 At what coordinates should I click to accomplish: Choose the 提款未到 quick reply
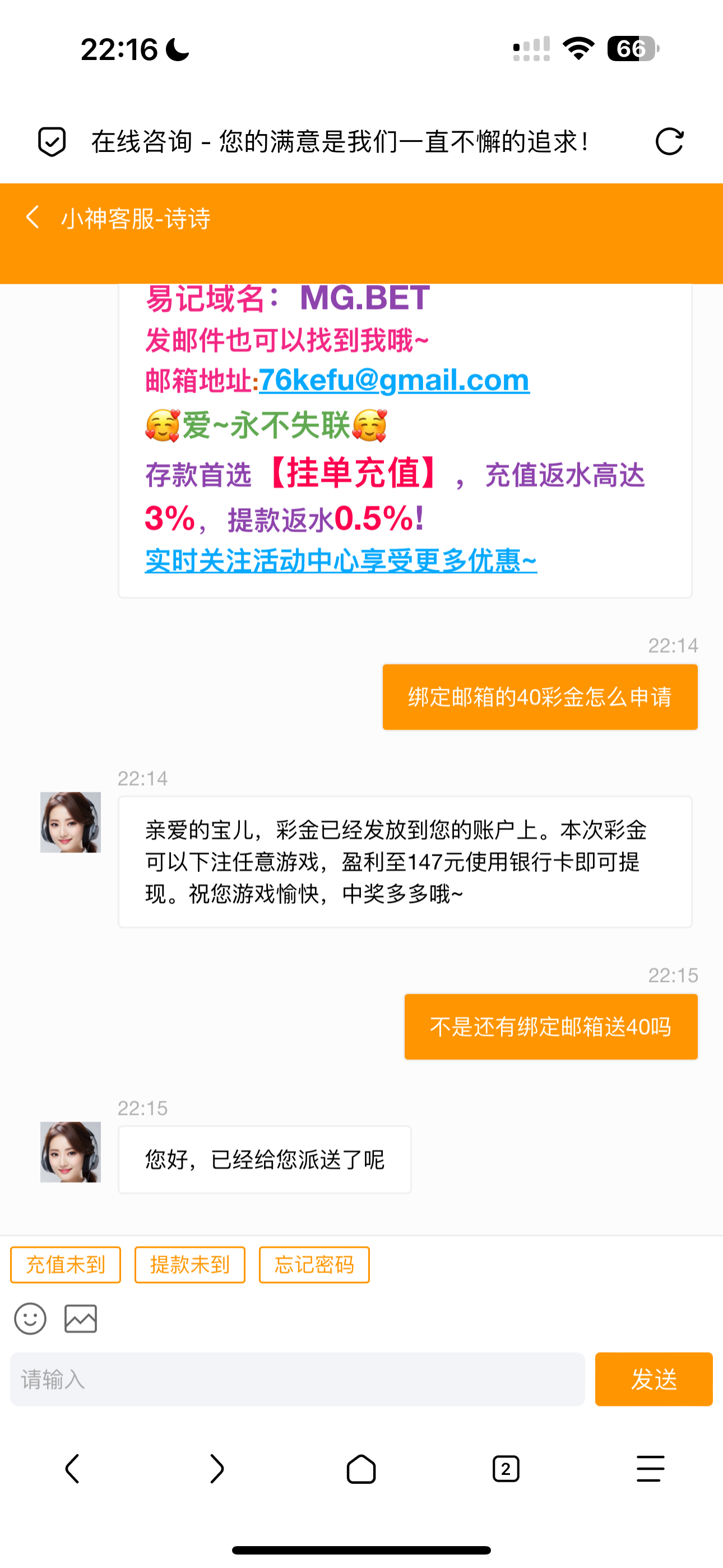190,1265
